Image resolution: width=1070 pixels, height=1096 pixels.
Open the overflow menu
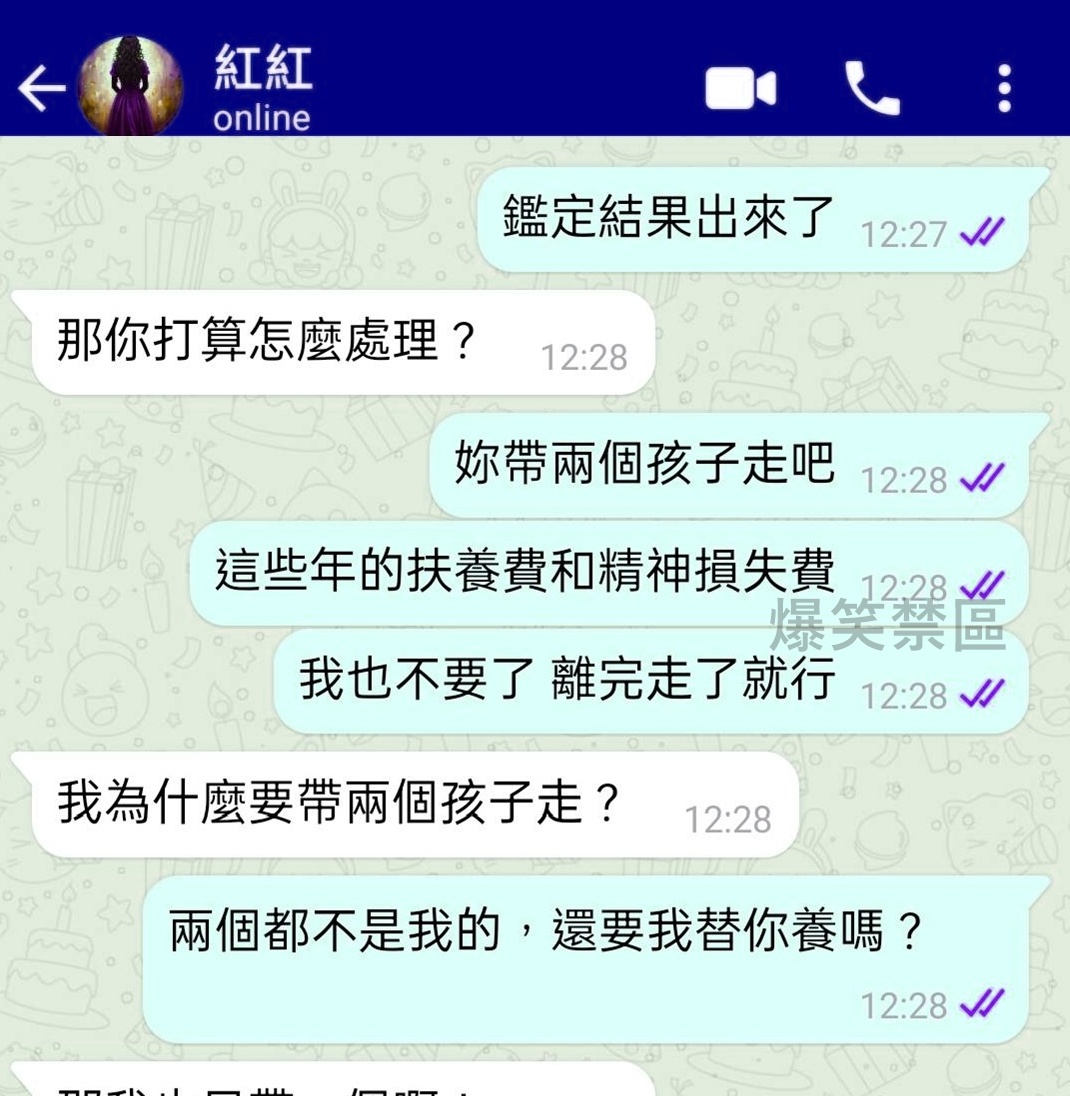[x=1004, y=88]
